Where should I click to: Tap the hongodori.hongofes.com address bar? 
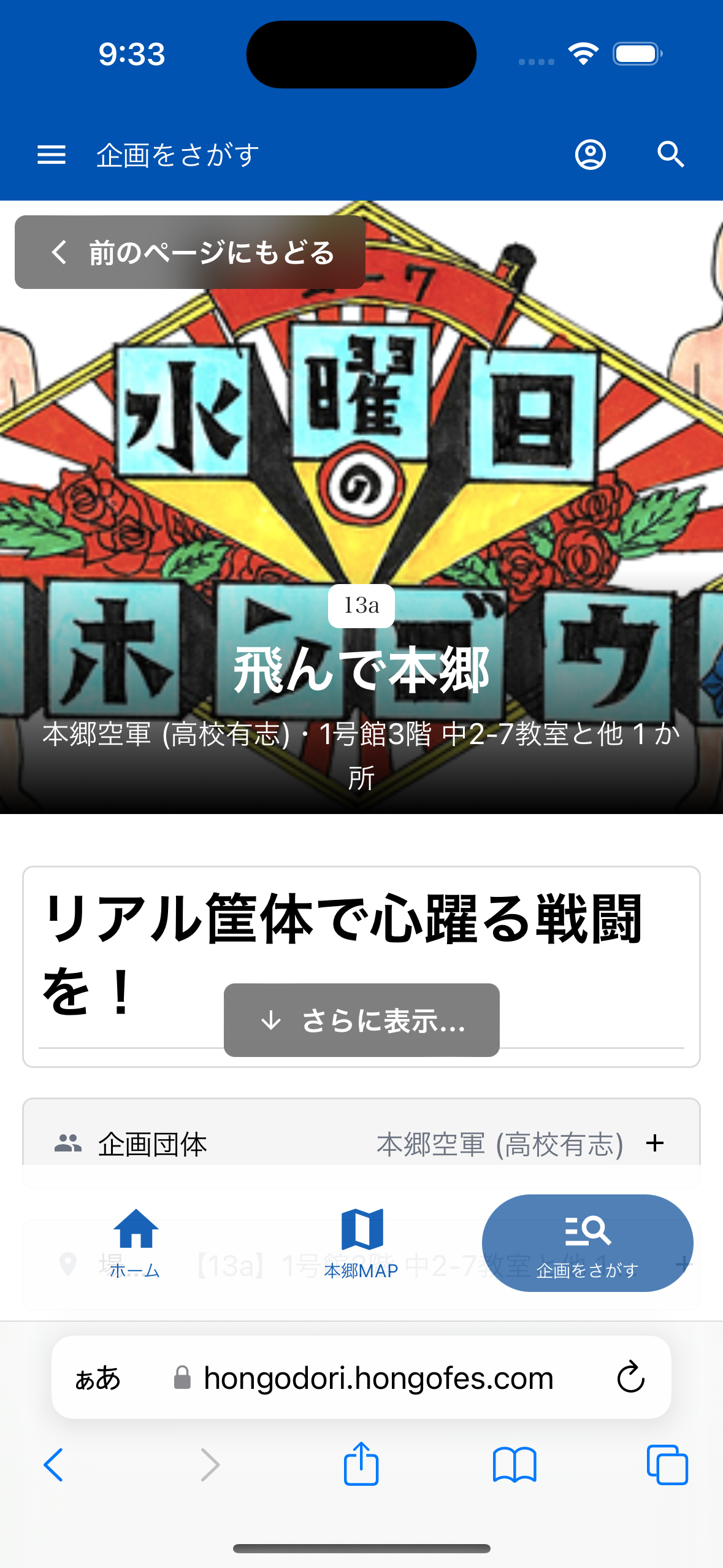tap(378, 1378)
